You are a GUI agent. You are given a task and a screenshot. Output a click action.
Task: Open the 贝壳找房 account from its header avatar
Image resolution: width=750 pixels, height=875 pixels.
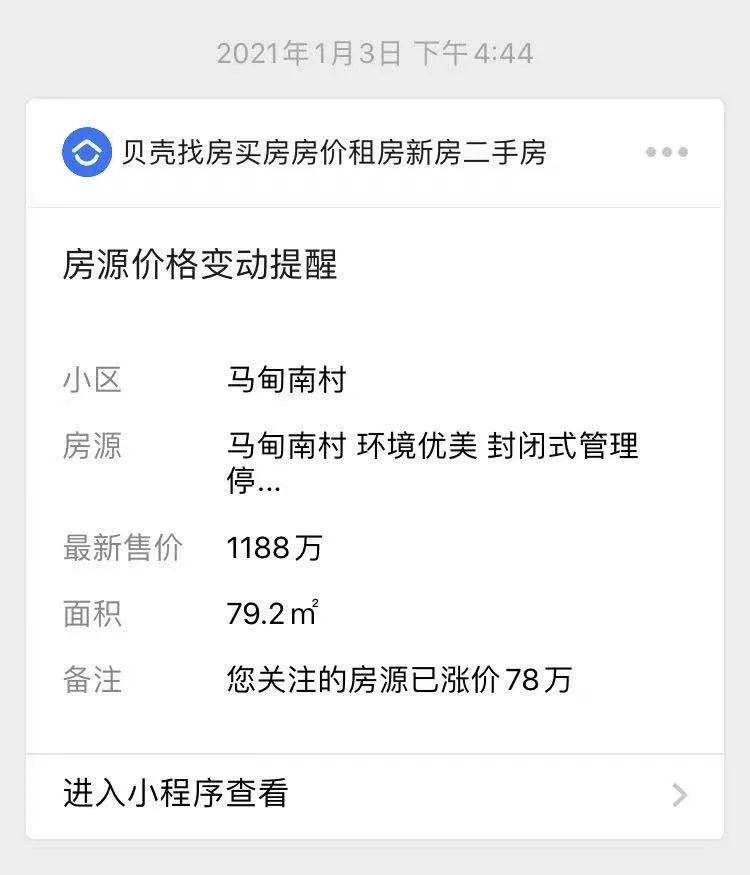(86, 153)
